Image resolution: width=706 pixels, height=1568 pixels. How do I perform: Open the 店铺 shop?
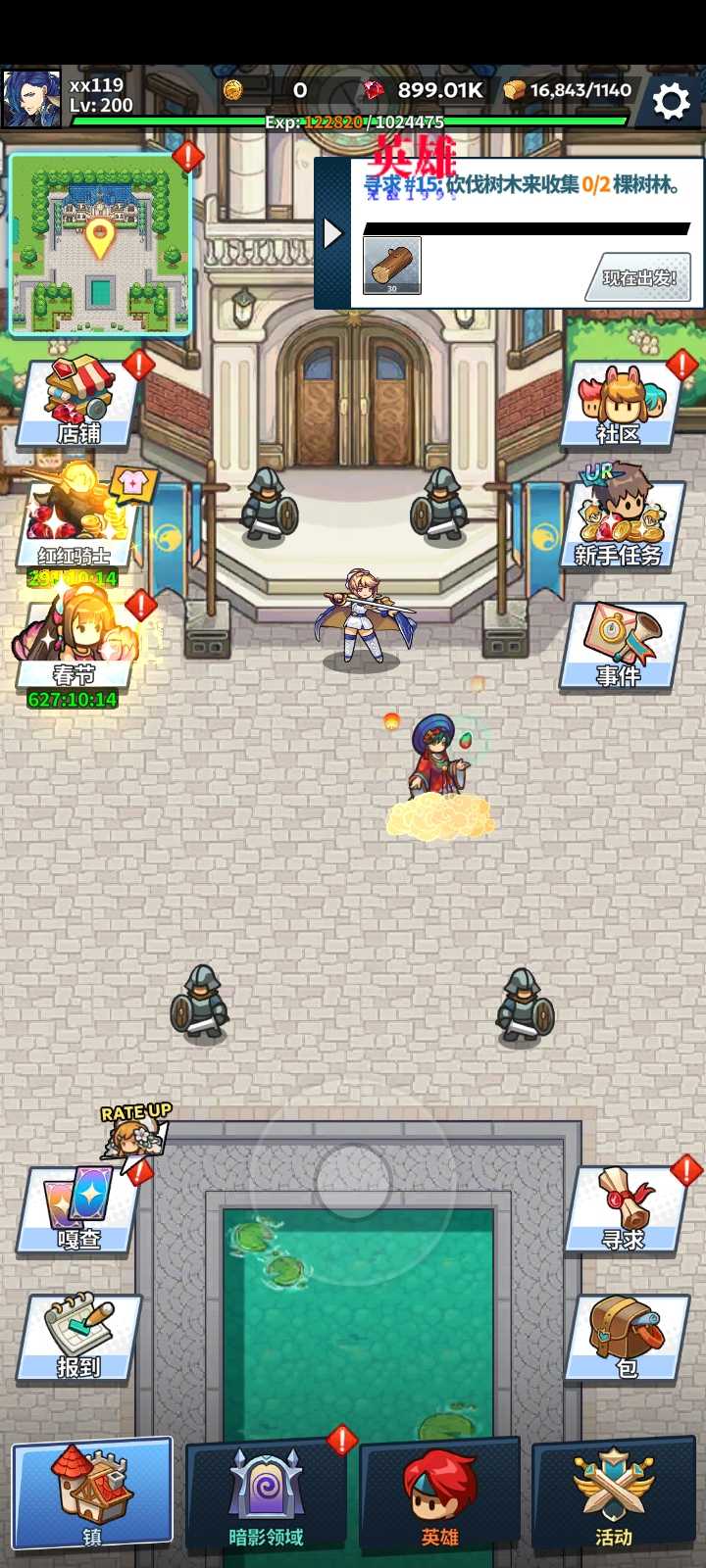click(79, 404)
